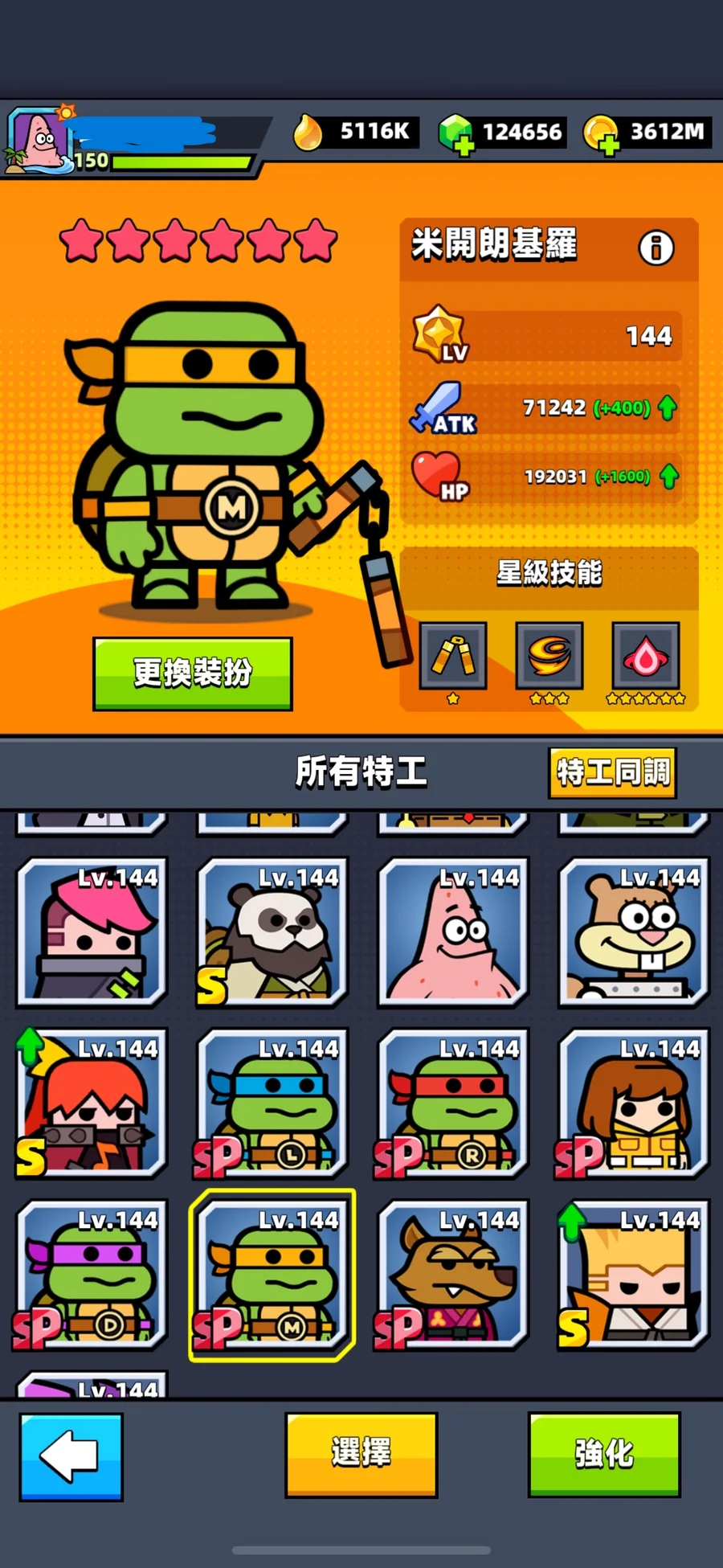The width and height of the screenshot is (723, 1568).
Task: Select the Splinter rat agent
Action: click(453, 1275)
